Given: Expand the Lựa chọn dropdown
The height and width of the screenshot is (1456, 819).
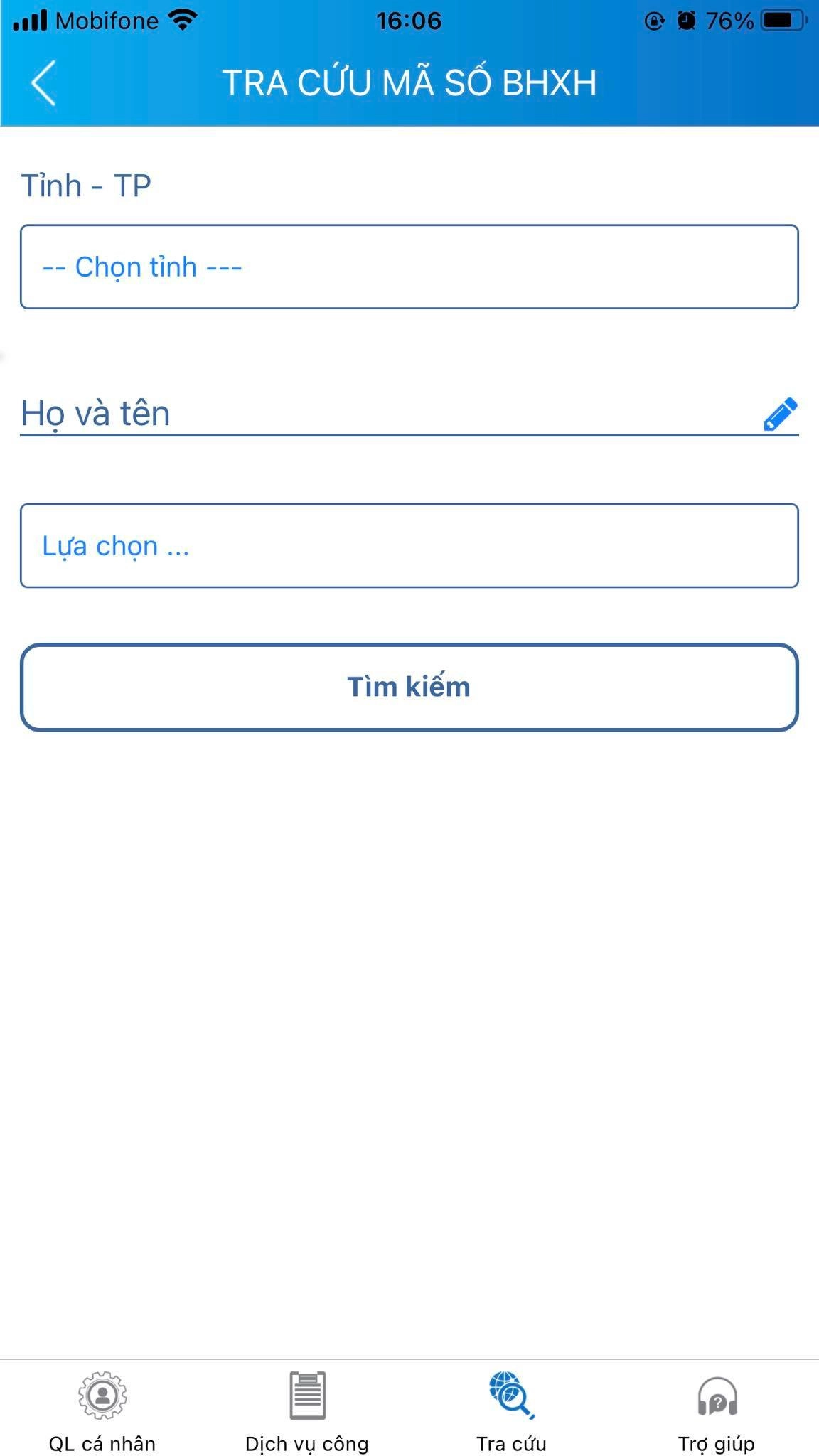Looking at the screenshot, I should [x=409, y=546].
